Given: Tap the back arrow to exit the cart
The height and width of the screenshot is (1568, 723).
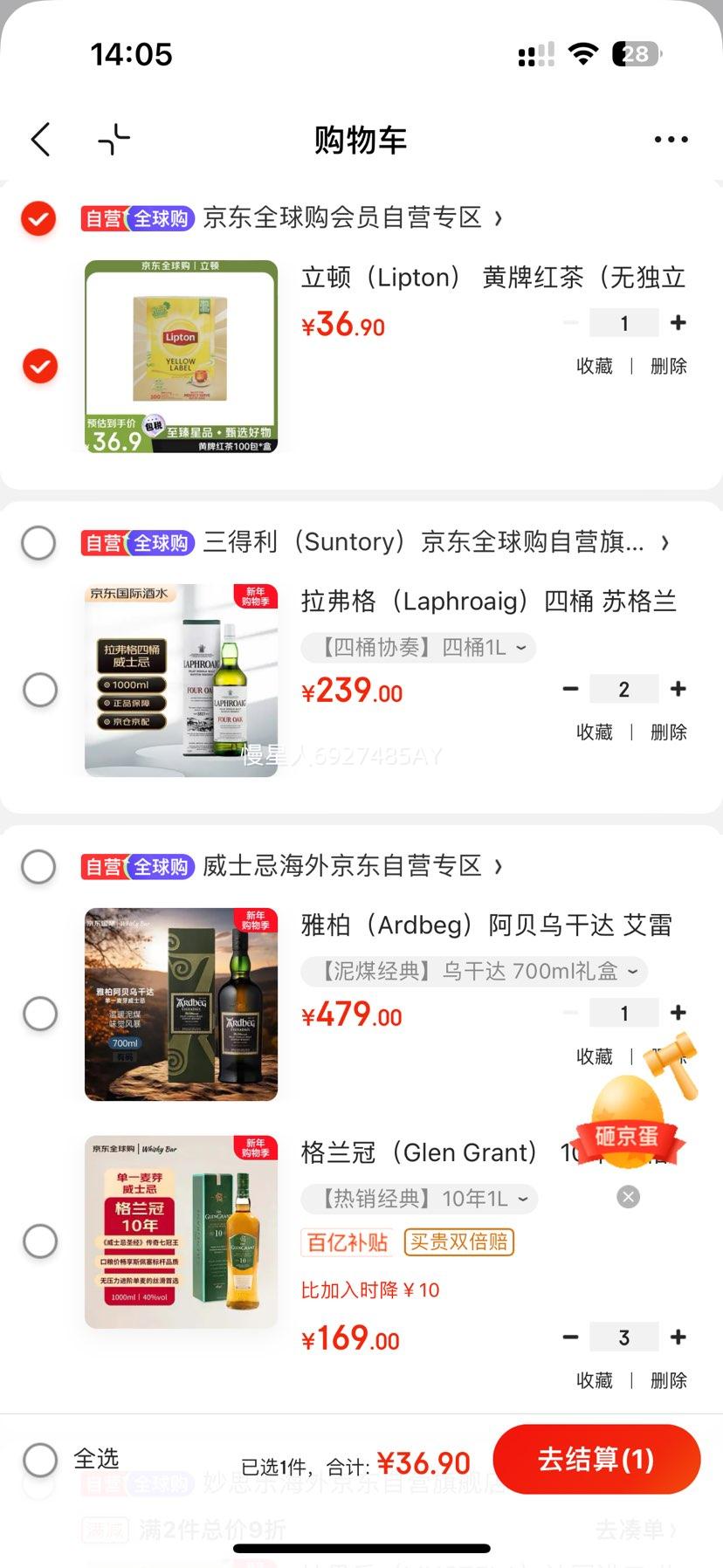Looking at the screenshot, I should tap(38, 139).
